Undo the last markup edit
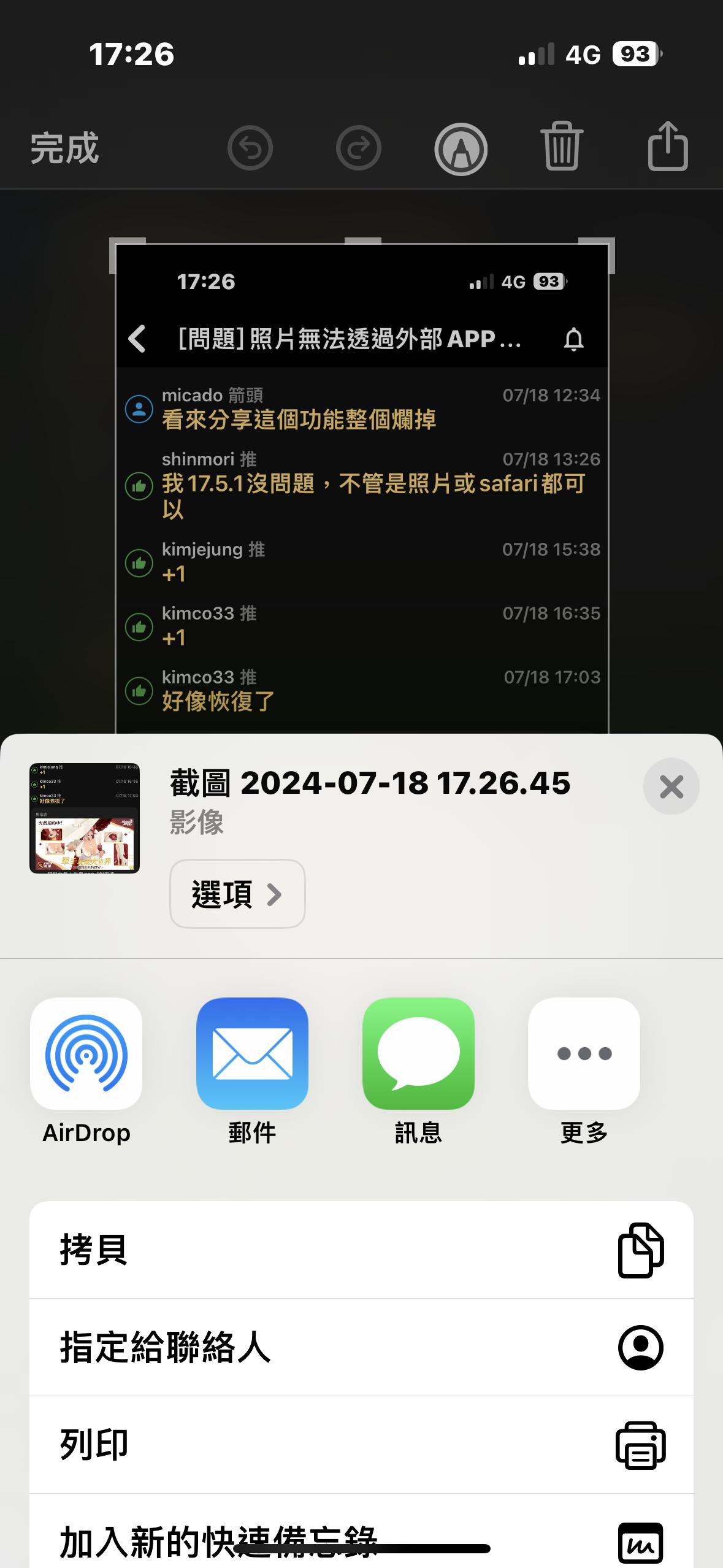The image size is (723, 1568). (x=250, y=148)
